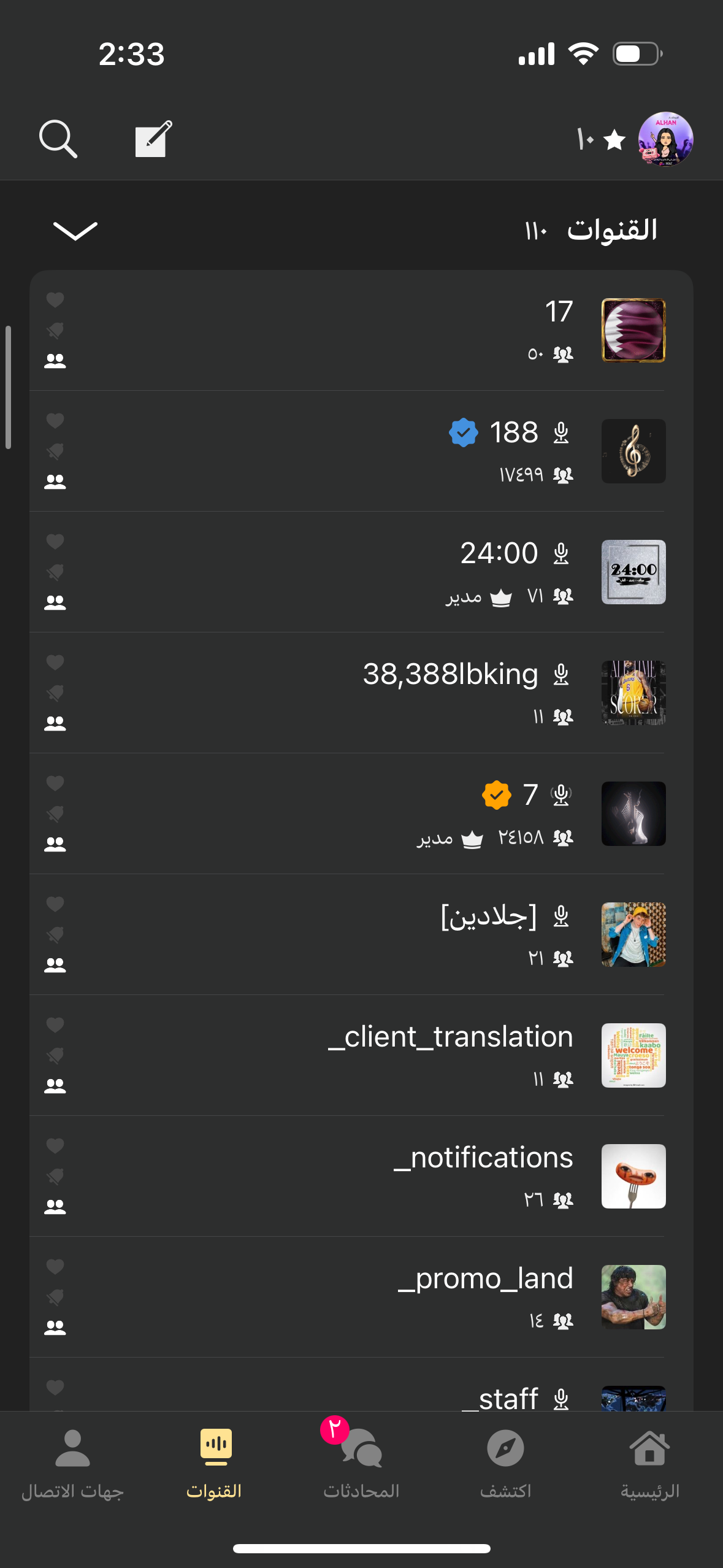The image size is (723, 1568).
Task: Open the ALHAN profile avatar
Action: [x=665, y=139]
